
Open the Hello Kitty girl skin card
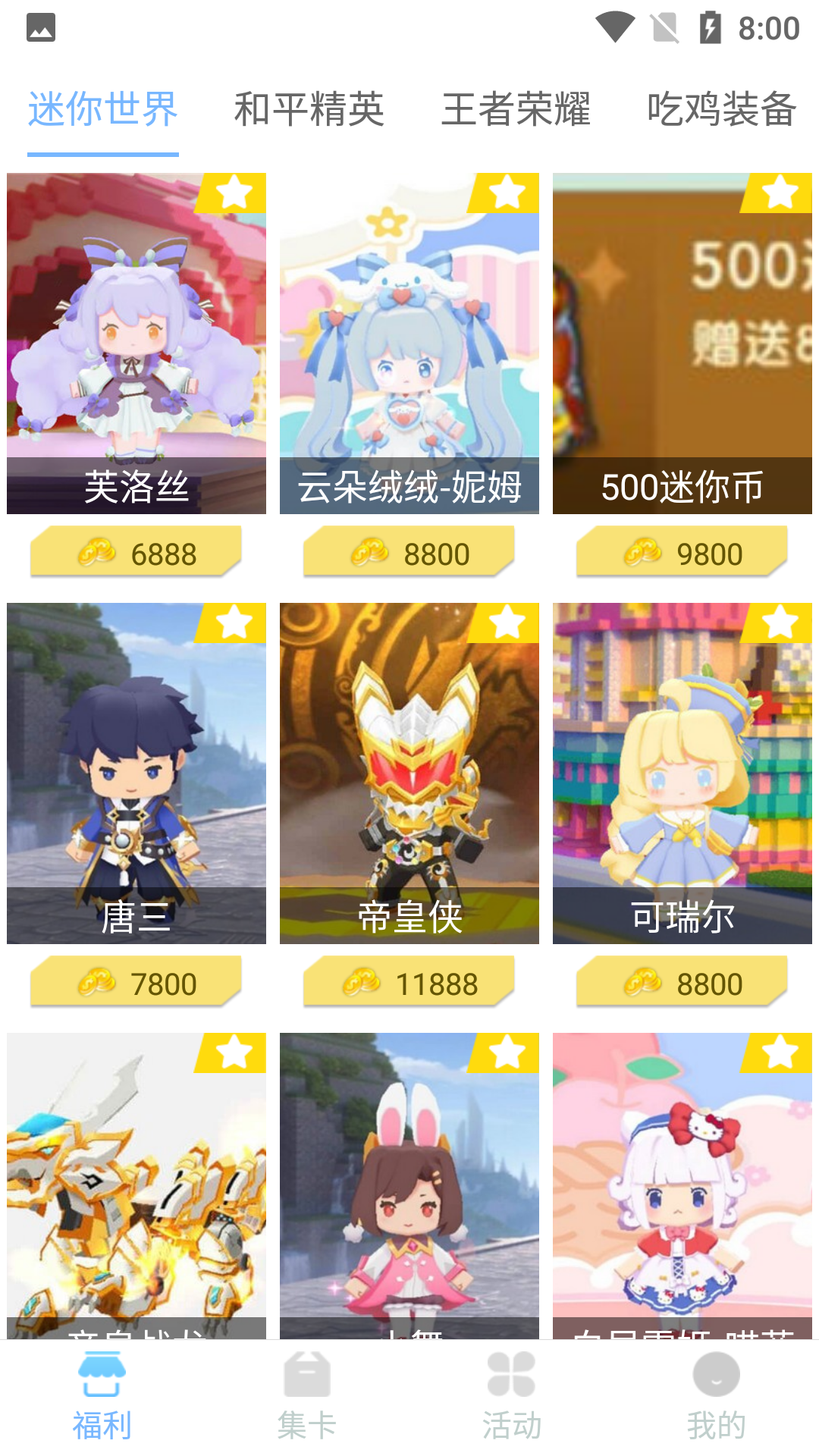click(x=682, y=1185)
